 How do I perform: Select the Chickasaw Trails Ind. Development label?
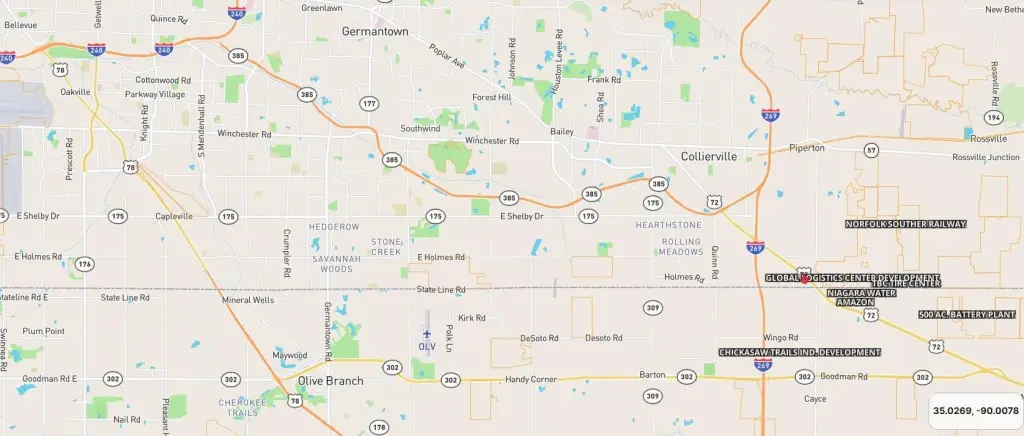click(x=800, y=353)
